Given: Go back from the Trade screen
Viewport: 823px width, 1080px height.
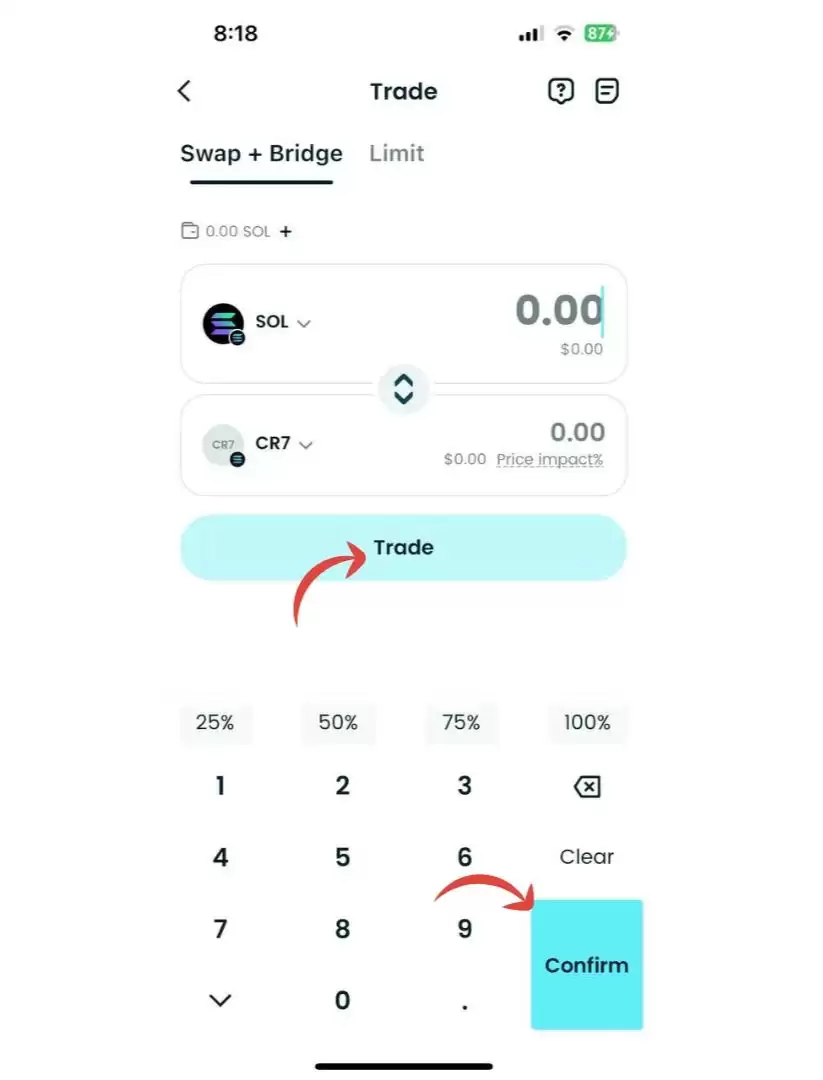Looking at the screenshot, I should click(x=184, y=91).
